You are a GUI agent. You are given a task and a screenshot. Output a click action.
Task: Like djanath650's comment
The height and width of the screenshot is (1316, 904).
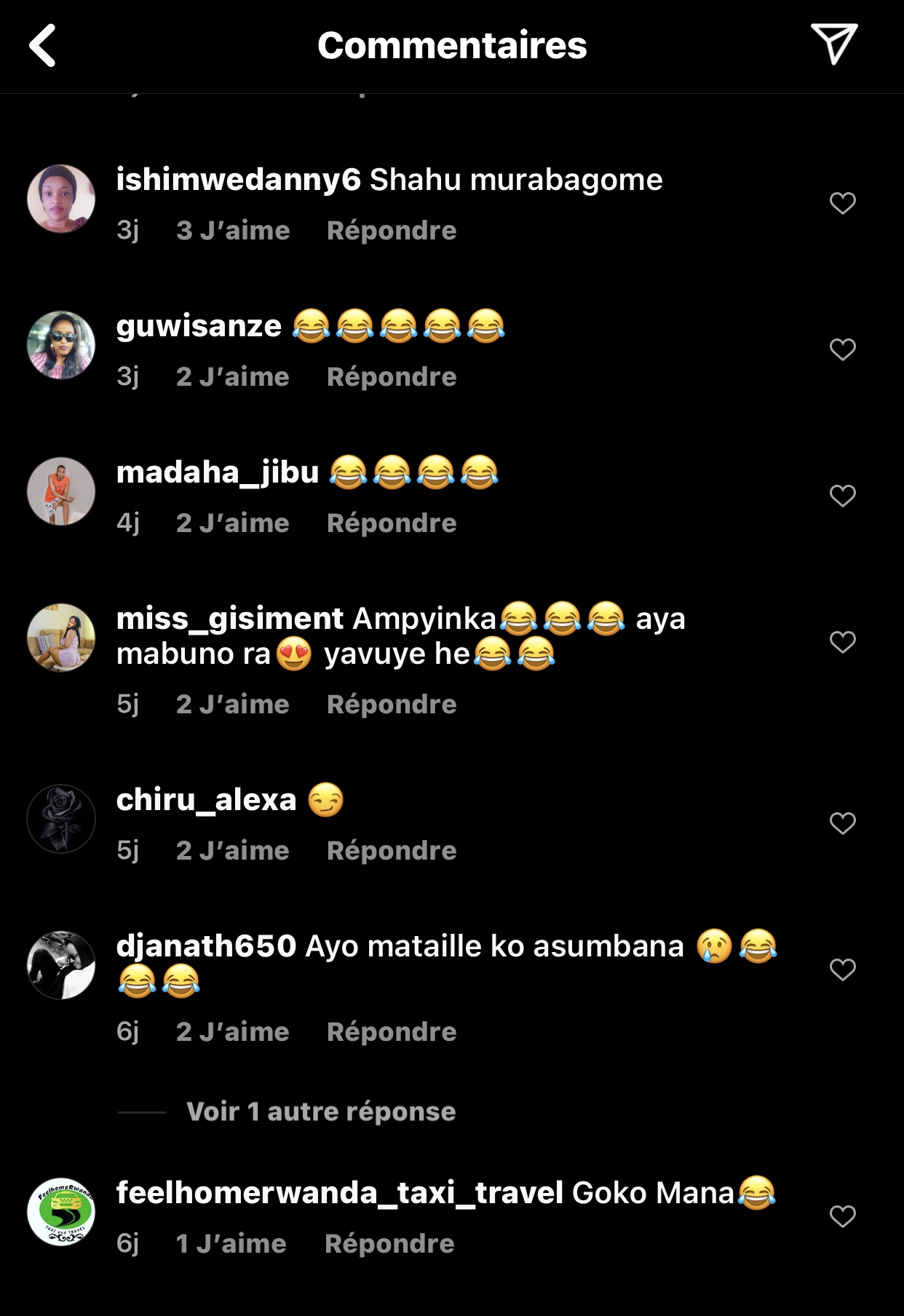(842, 970)
